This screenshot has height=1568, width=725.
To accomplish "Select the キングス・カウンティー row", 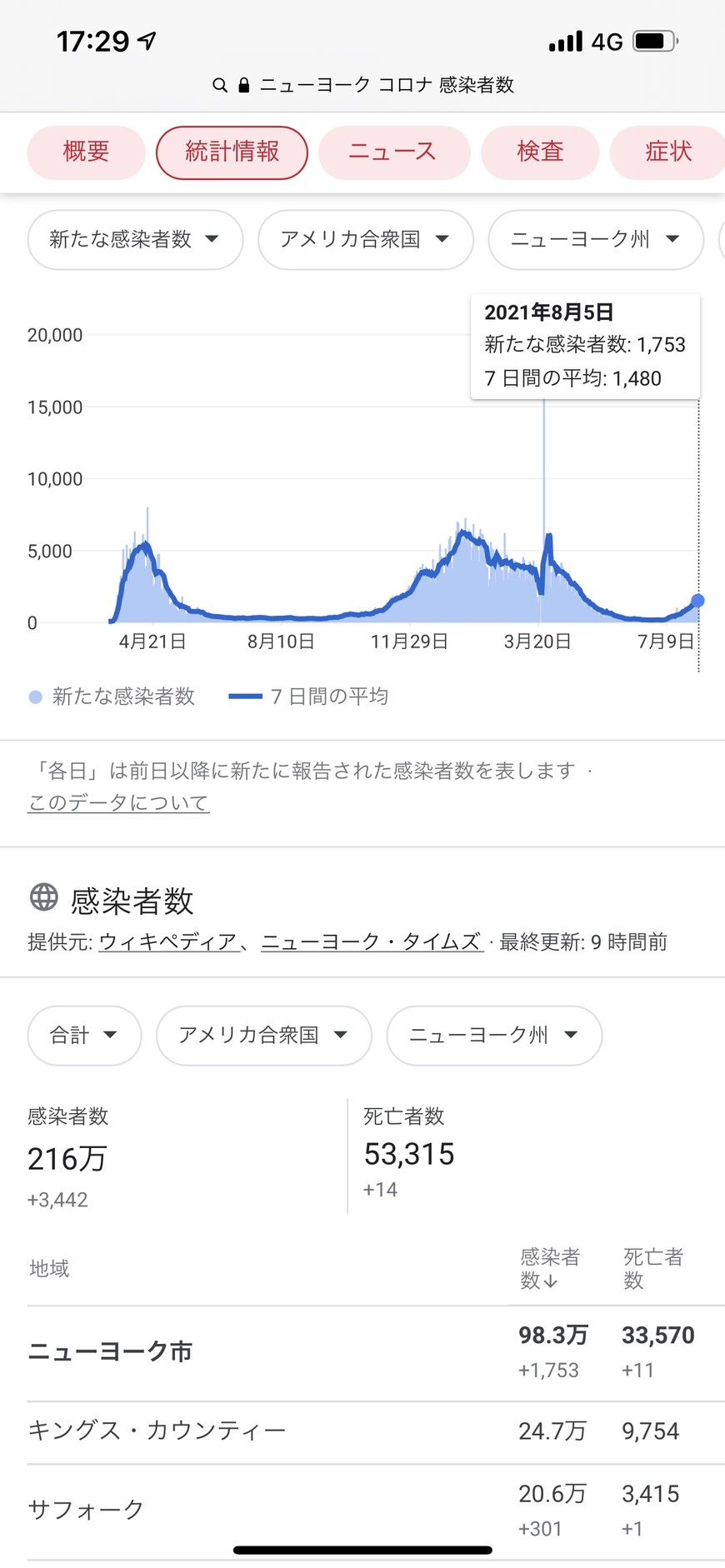I will pos(376,1432).
